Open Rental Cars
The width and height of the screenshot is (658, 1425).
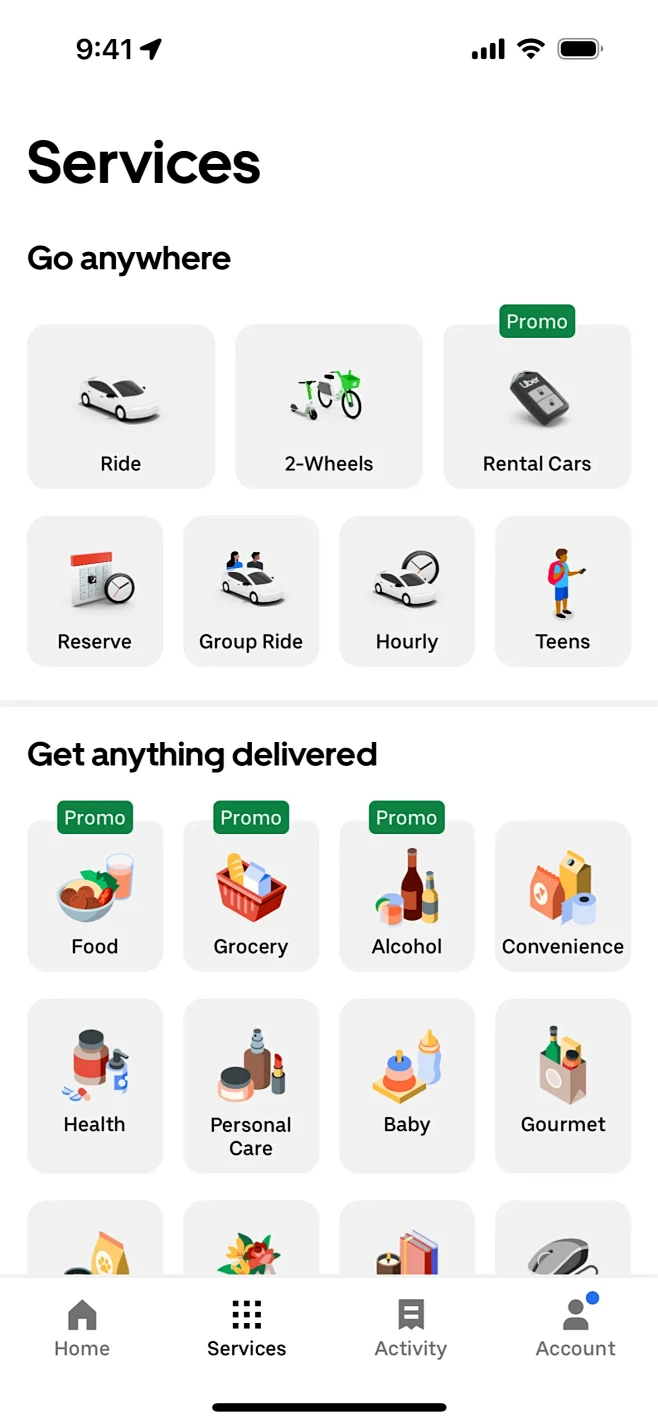click(537, 407)
